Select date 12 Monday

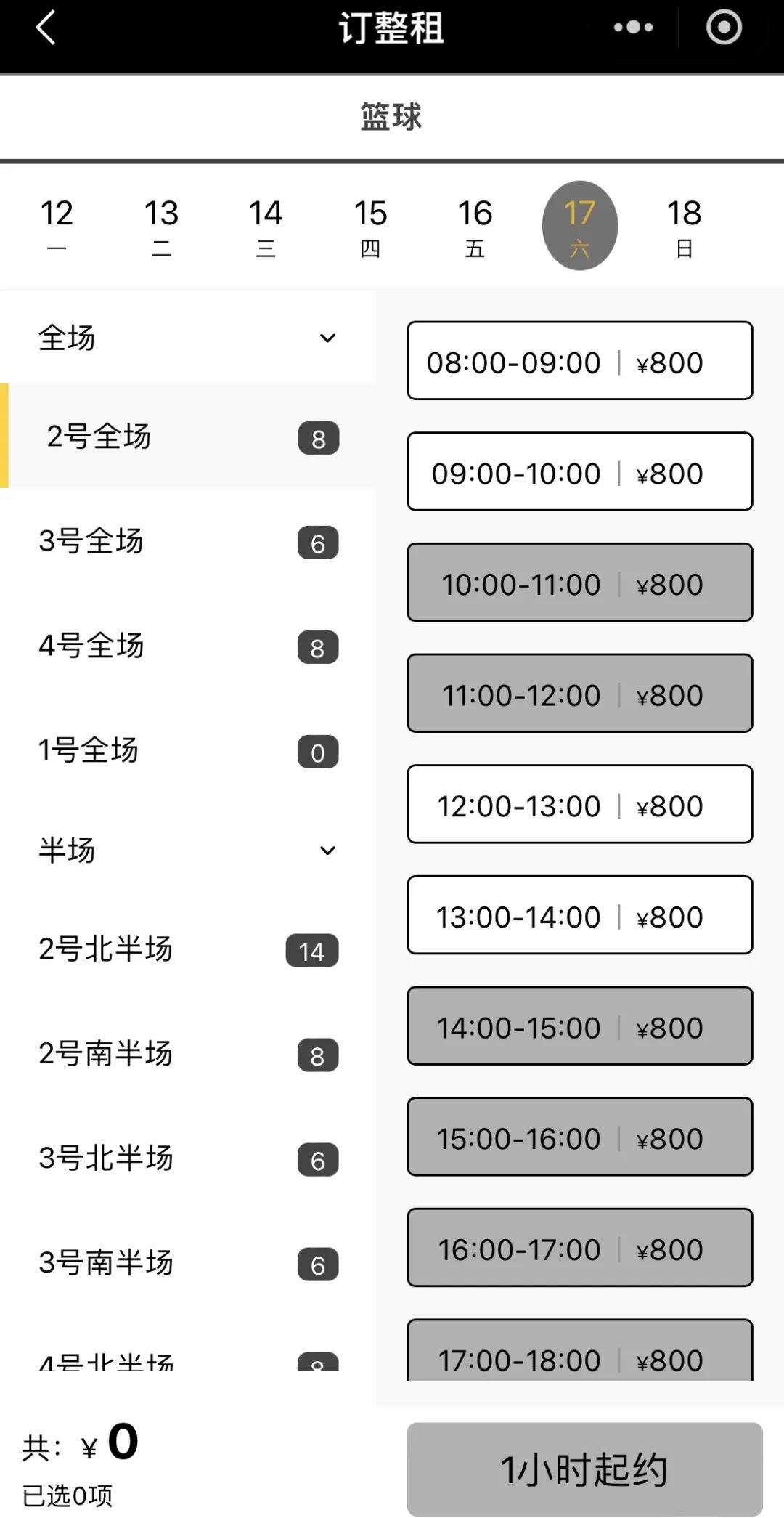pos(57,226)
